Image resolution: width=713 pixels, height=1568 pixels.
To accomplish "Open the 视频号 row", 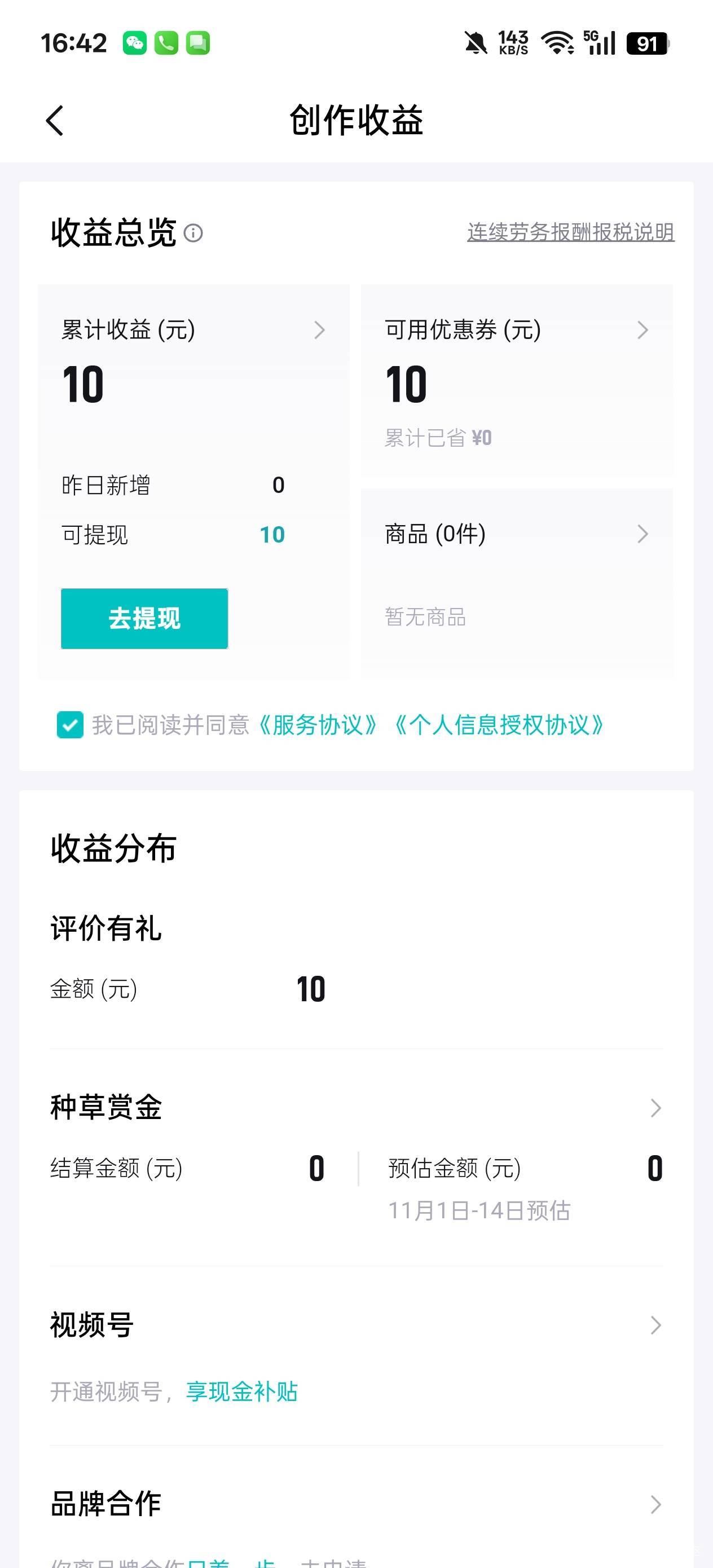I will click(356, 1324).
